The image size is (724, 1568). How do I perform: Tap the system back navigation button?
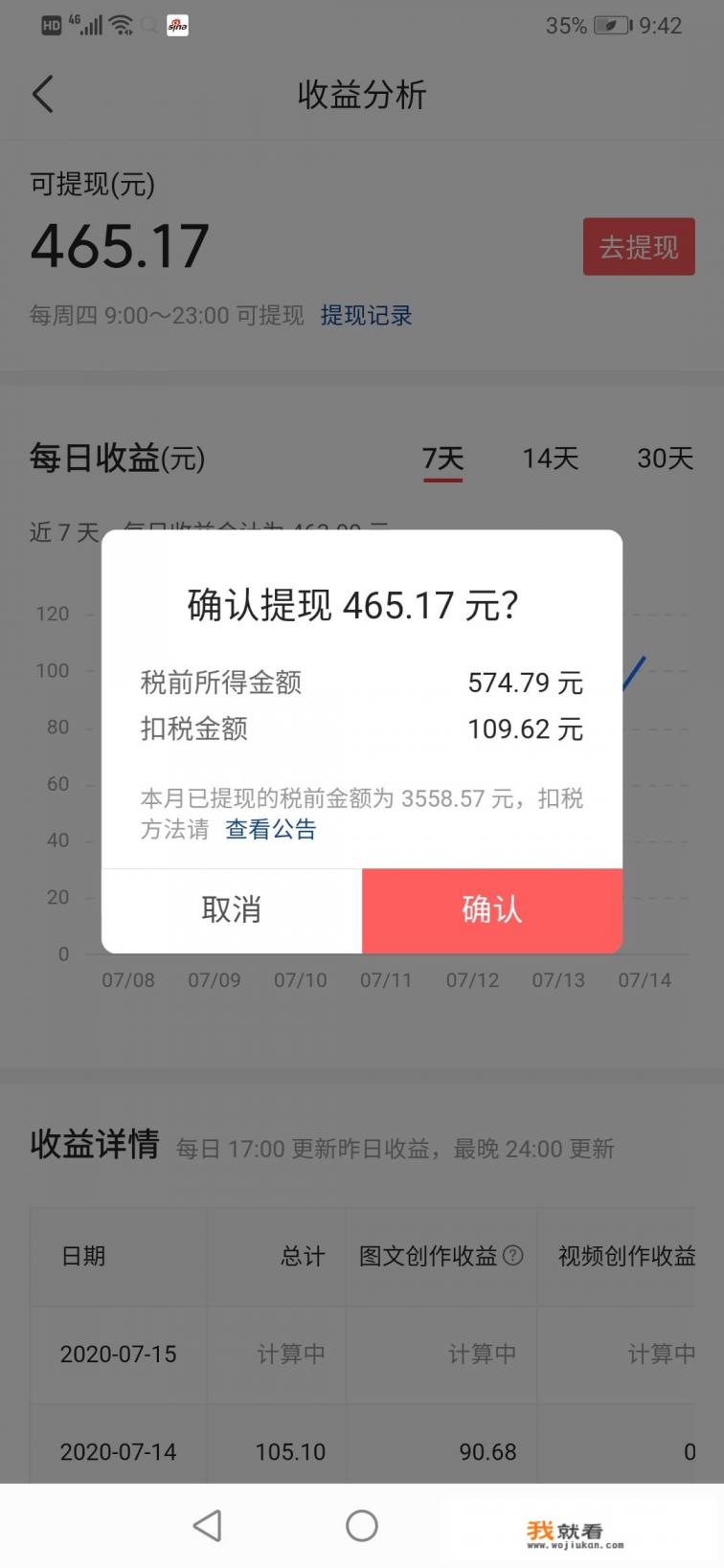[207, 1525]
